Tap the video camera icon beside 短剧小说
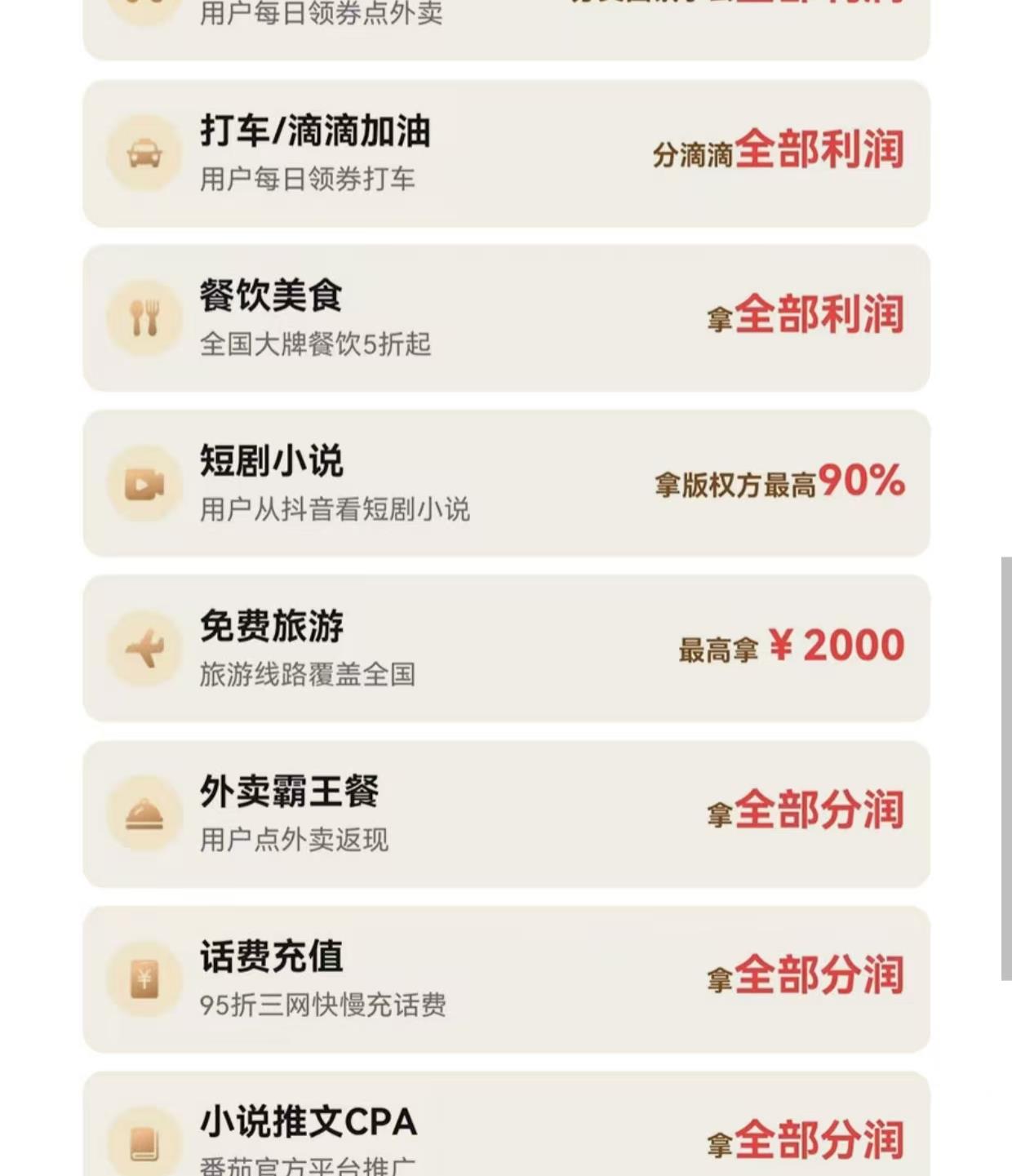The height and width of the screenshot is (1176, 1012). [x=144, y=483]
